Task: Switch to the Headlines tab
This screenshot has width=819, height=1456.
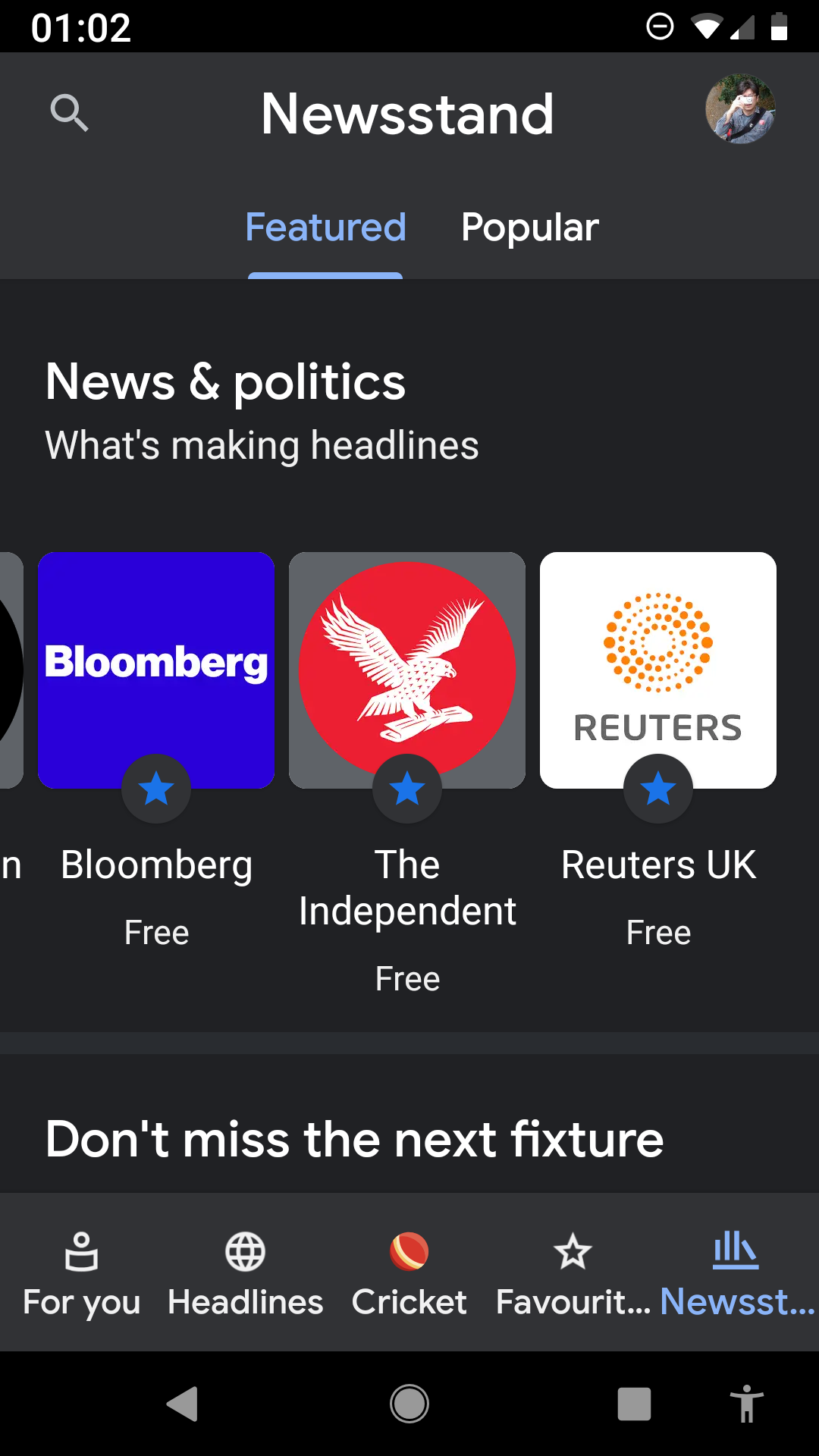Action: (x=246, y=1272)
